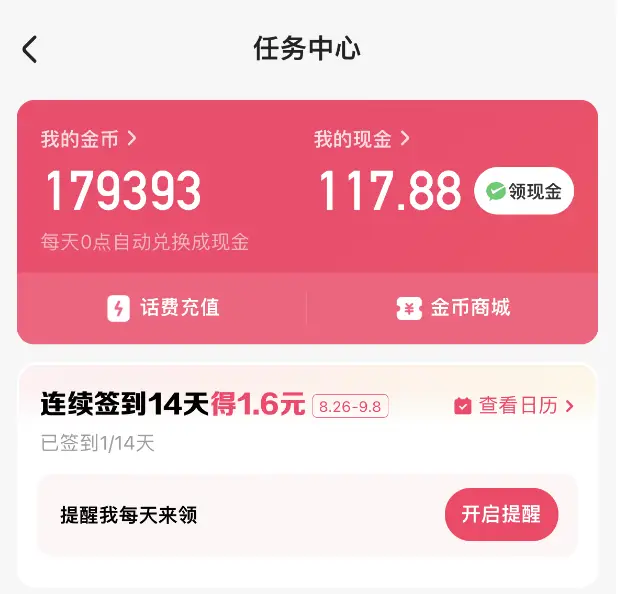
Task: View the sign-in calendar 查看日历
Action: [514, 405]
